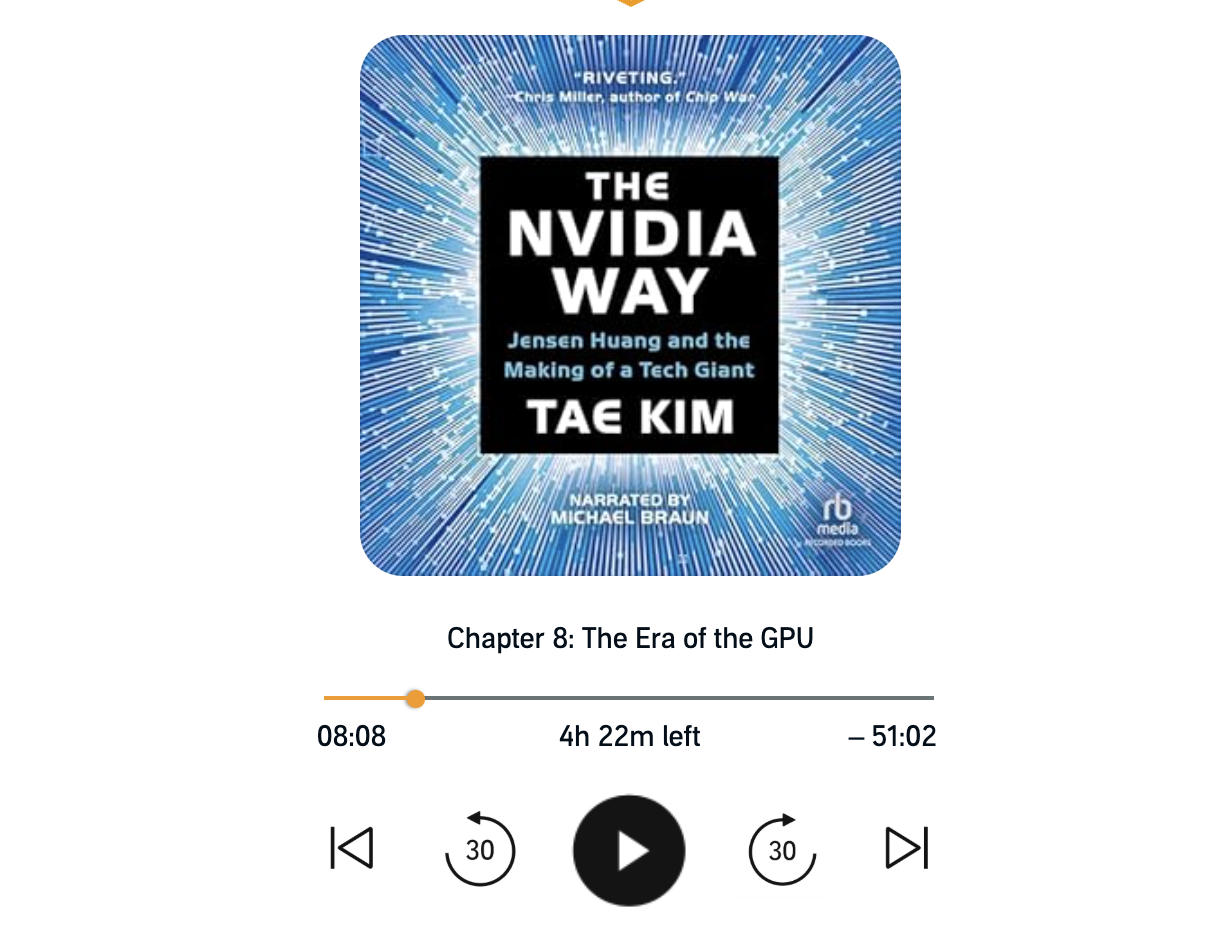Tap the chapter progress slider
Image resolution: width=1206 pixels, height=926 pixels.
pyautogui.click(x=628, y=698)
